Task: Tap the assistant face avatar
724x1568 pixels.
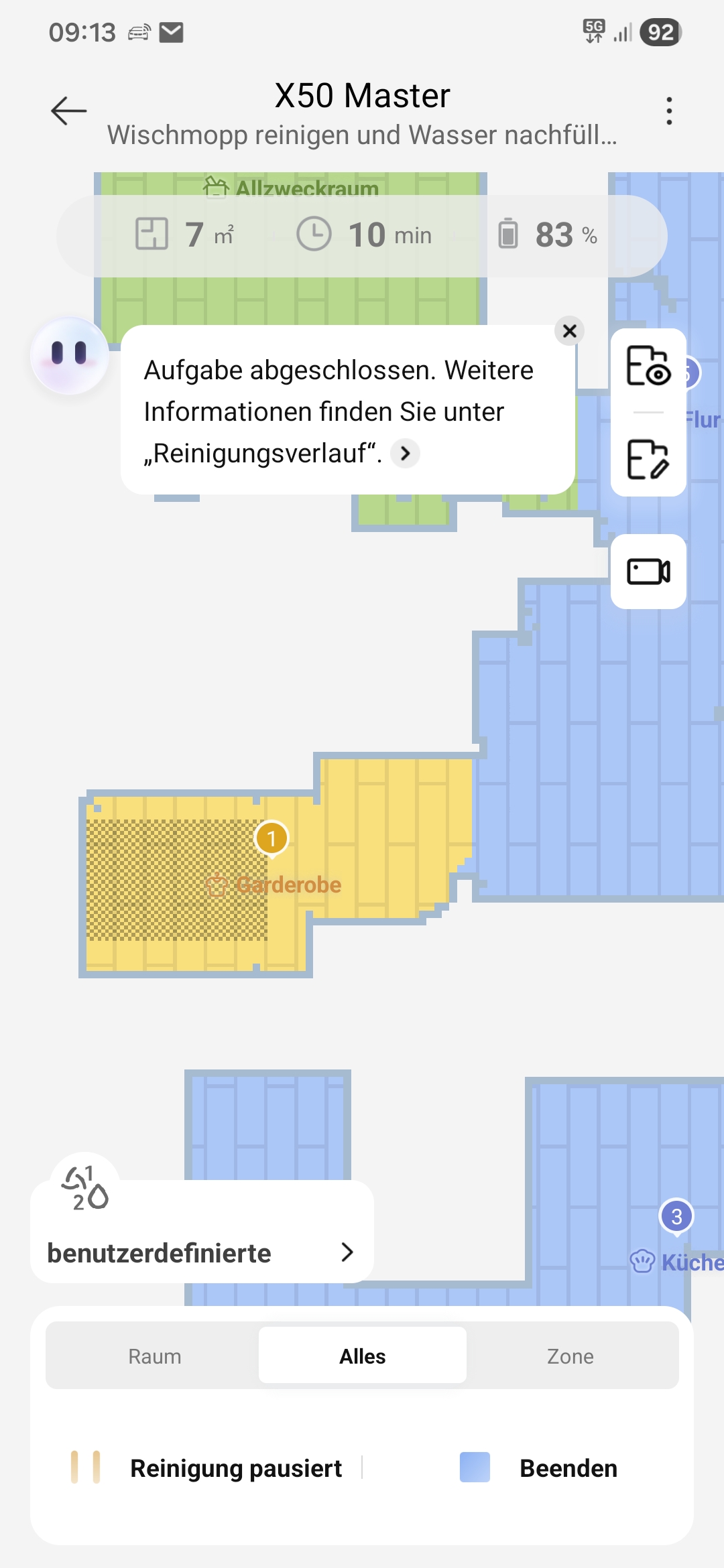Action: click(x=70, y=354)
